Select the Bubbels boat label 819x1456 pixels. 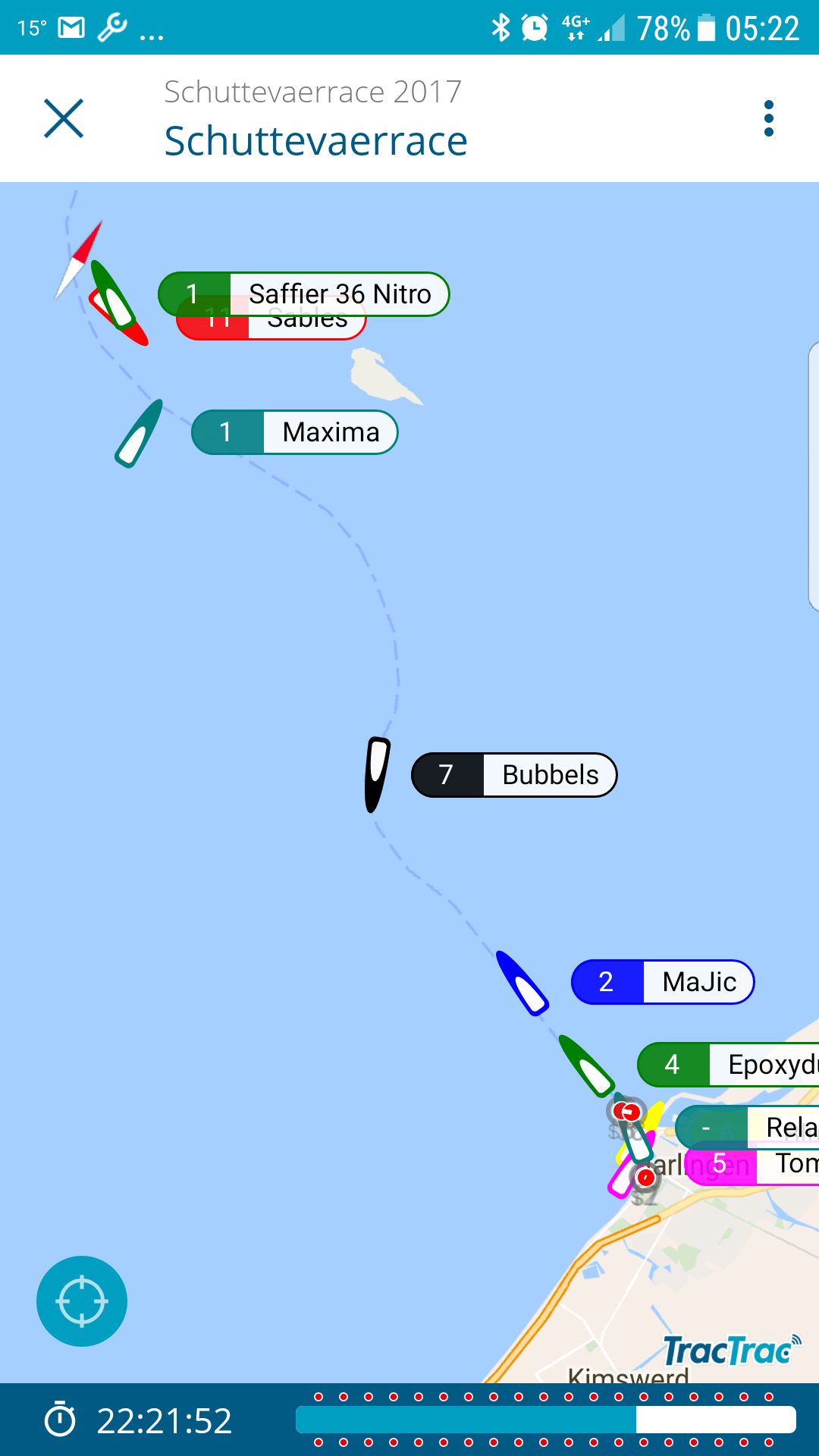click(x=514, y=775)
